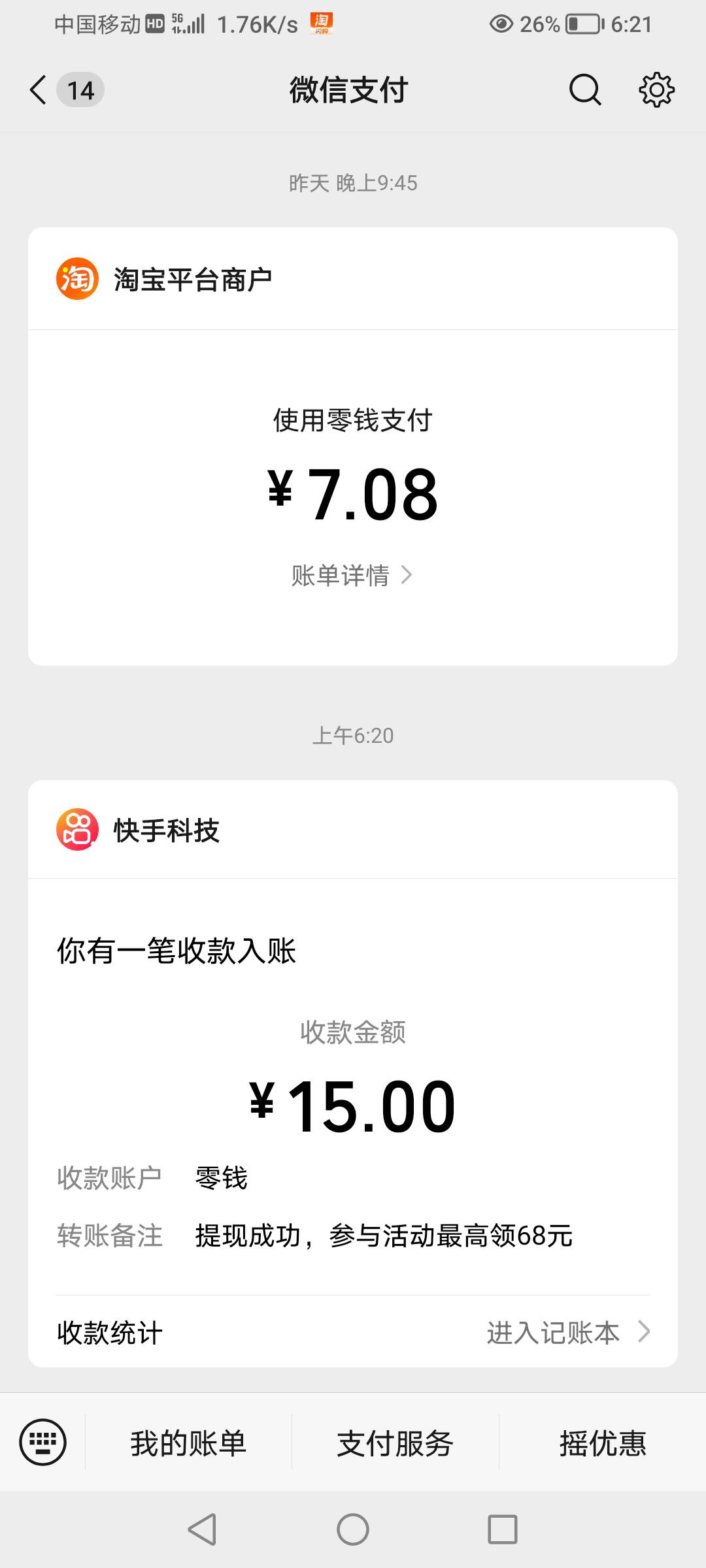Open 摇优惠 menu
Image resolution: width=706 pixels, height=1568 pixels.
tap(603, 1443)
